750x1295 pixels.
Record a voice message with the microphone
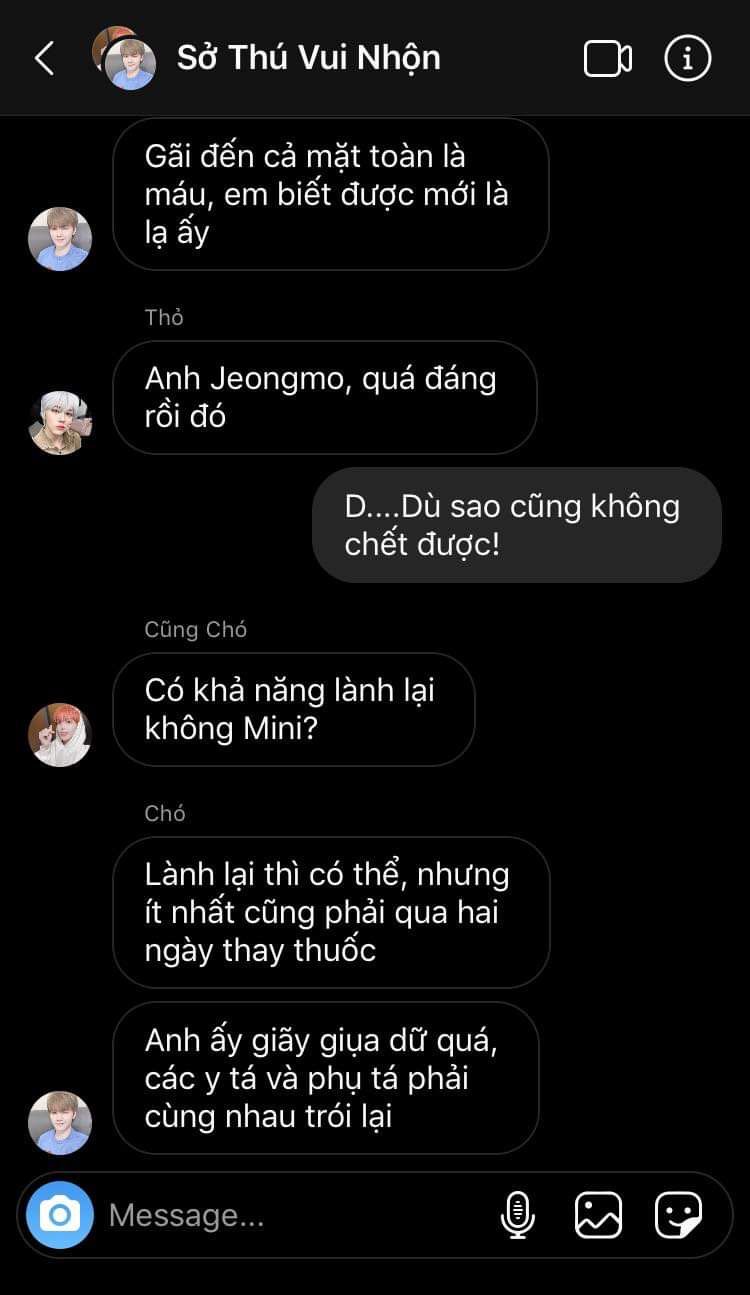[x=517, y=1215]
